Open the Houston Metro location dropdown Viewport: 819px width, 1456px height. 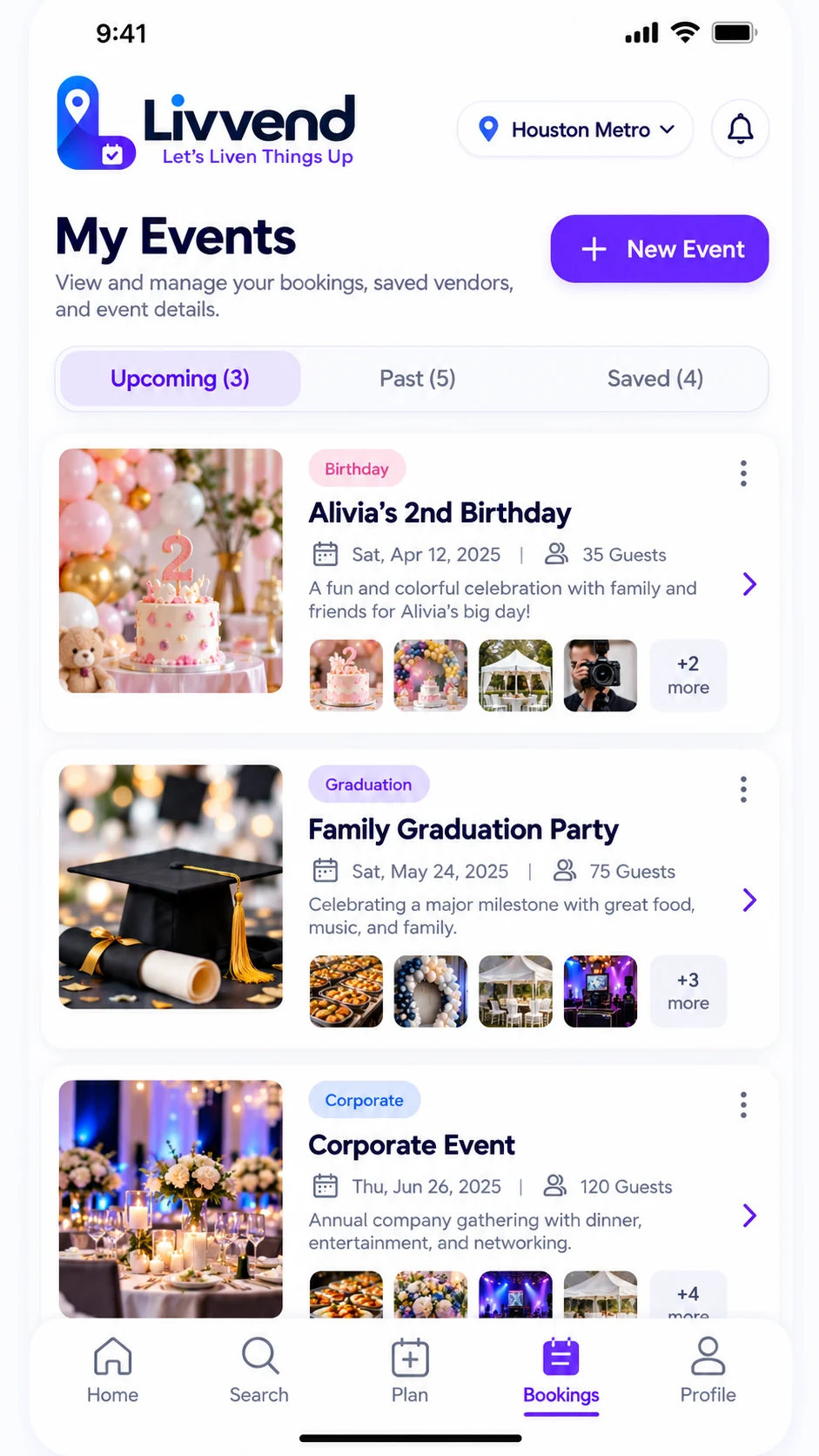575,130
